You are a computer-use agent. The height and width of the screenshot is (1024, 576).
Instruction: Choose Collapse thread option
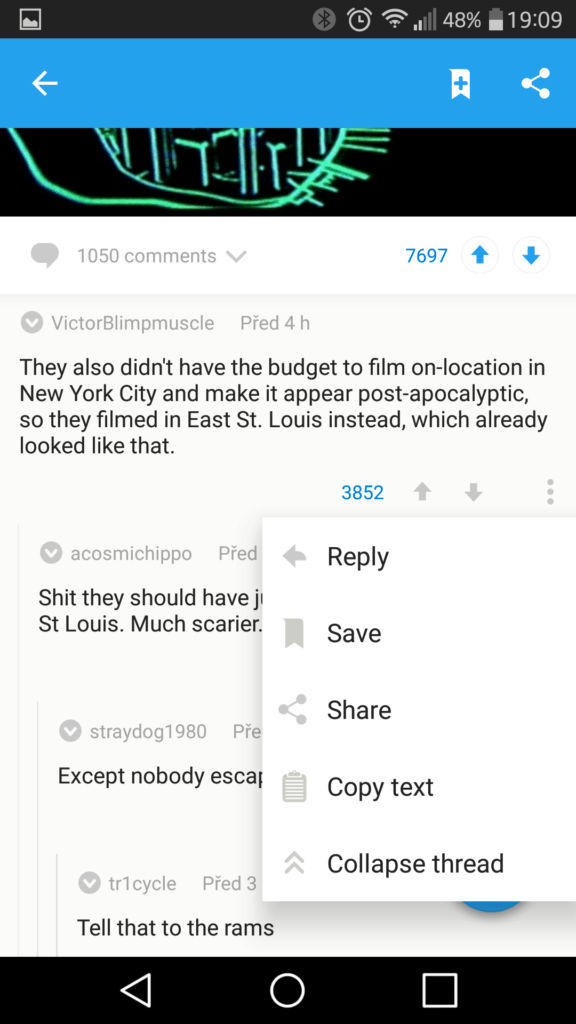pyautogui.click(x=419, y=863)
